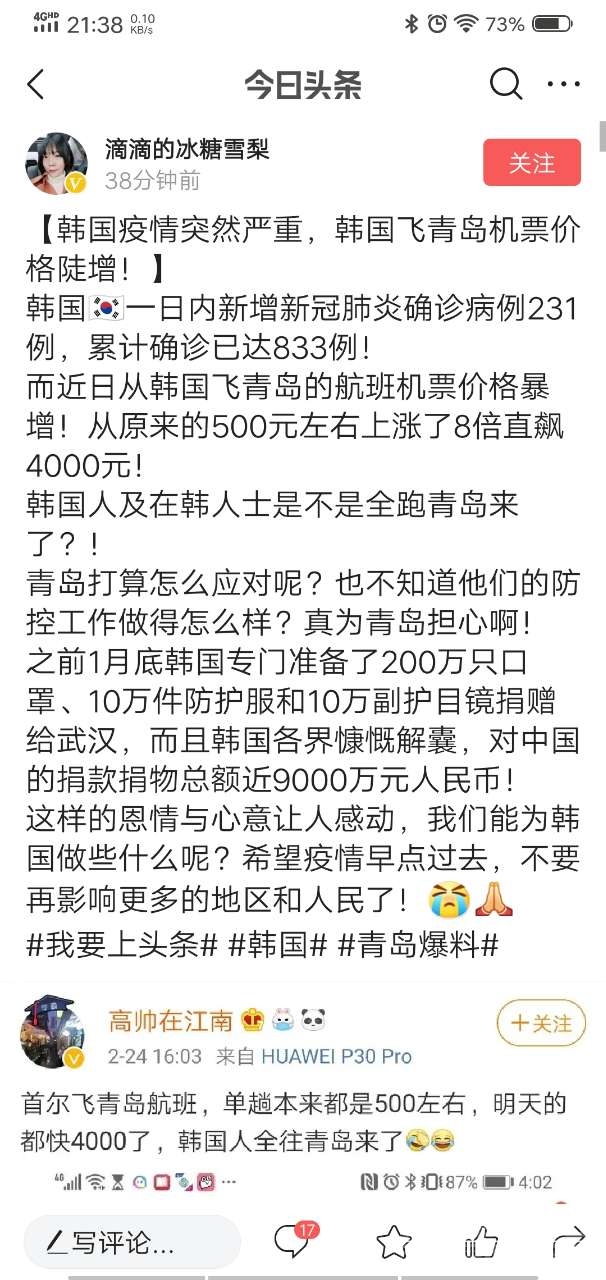Go back using the top-left arrow
This screenshot has height=1280, width=606.
[36, 84]
